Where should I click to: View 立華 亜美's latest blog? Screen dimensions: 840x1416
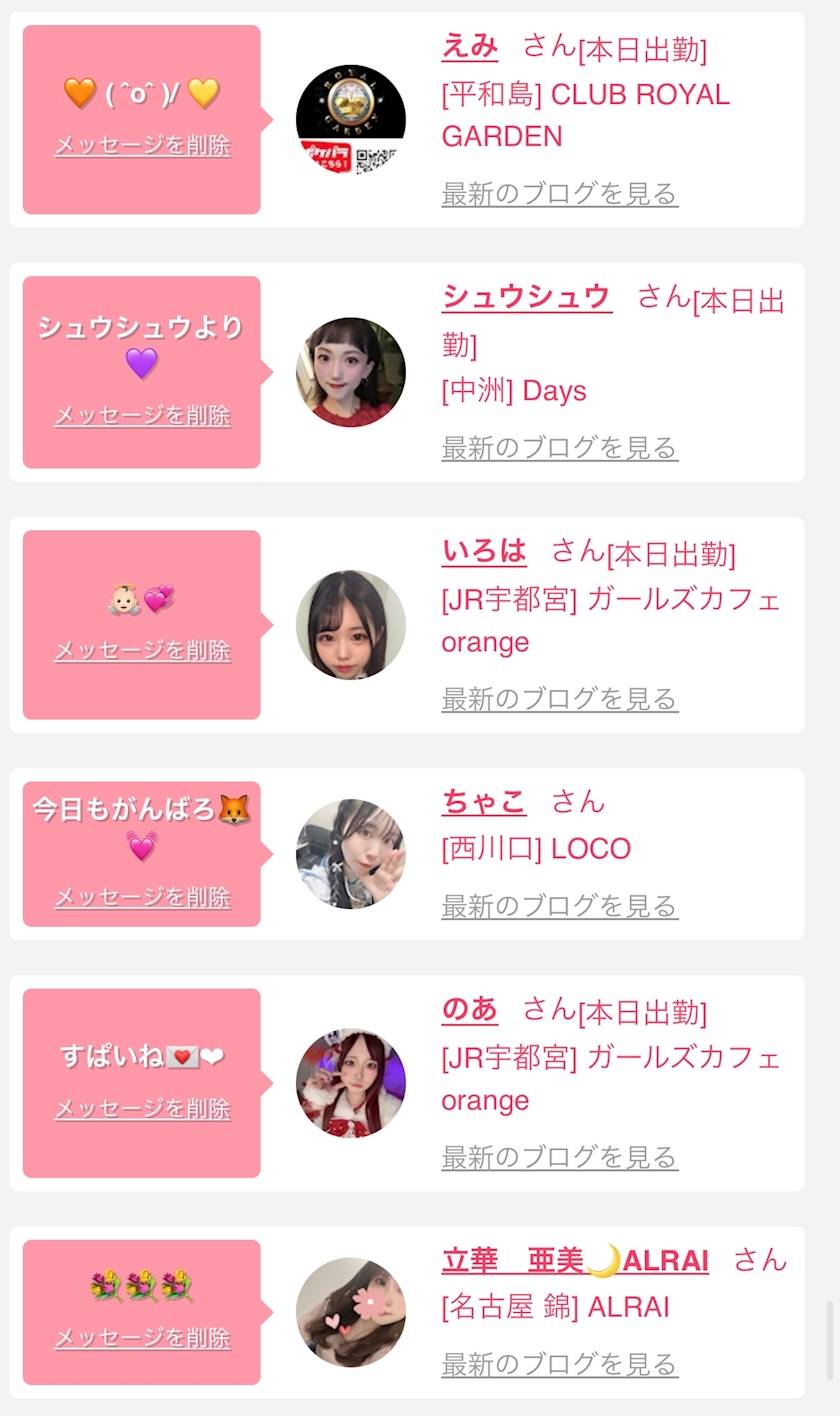559,1364
